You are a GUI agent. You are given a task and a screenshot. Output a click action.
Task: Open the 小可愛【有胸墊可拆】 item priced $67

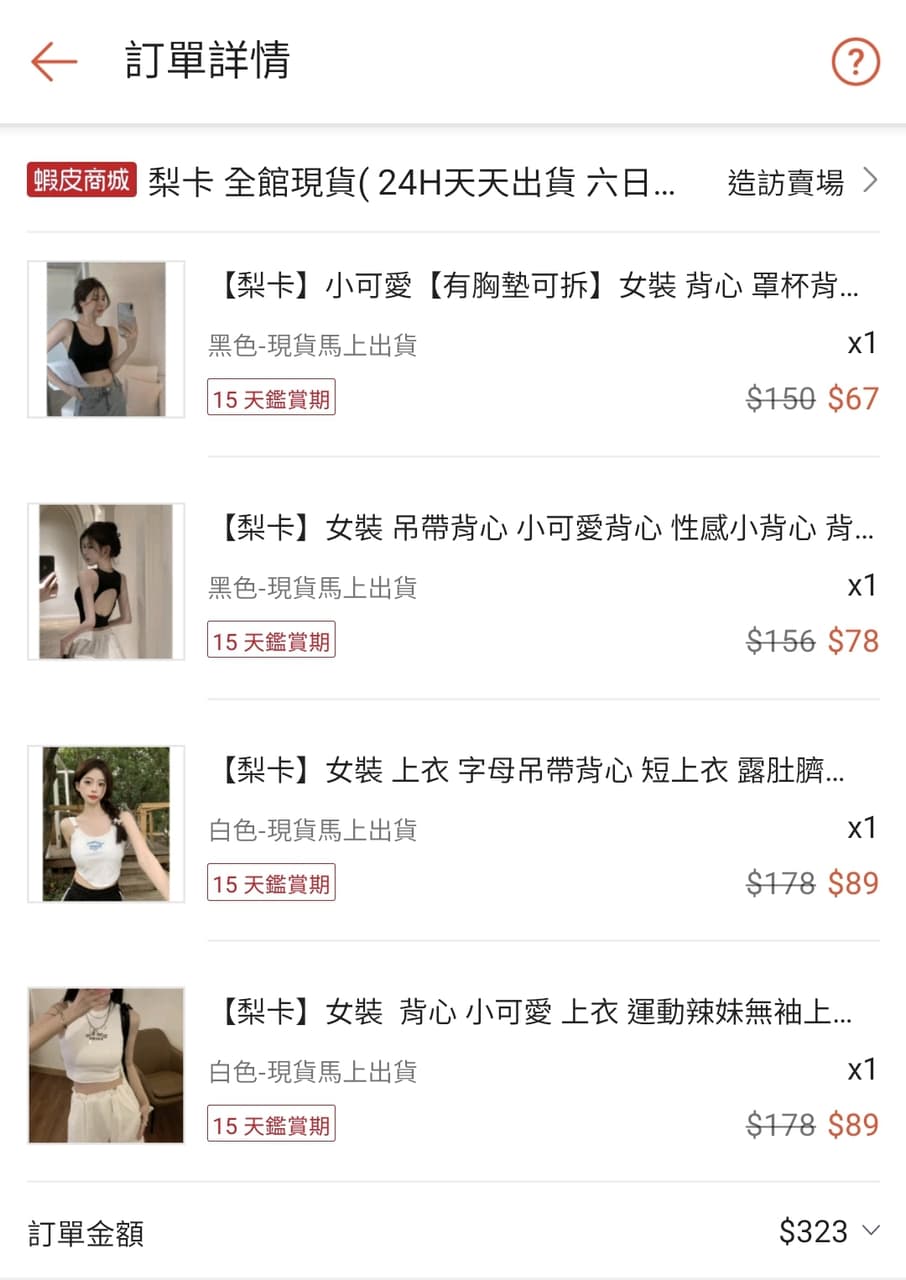453,340
